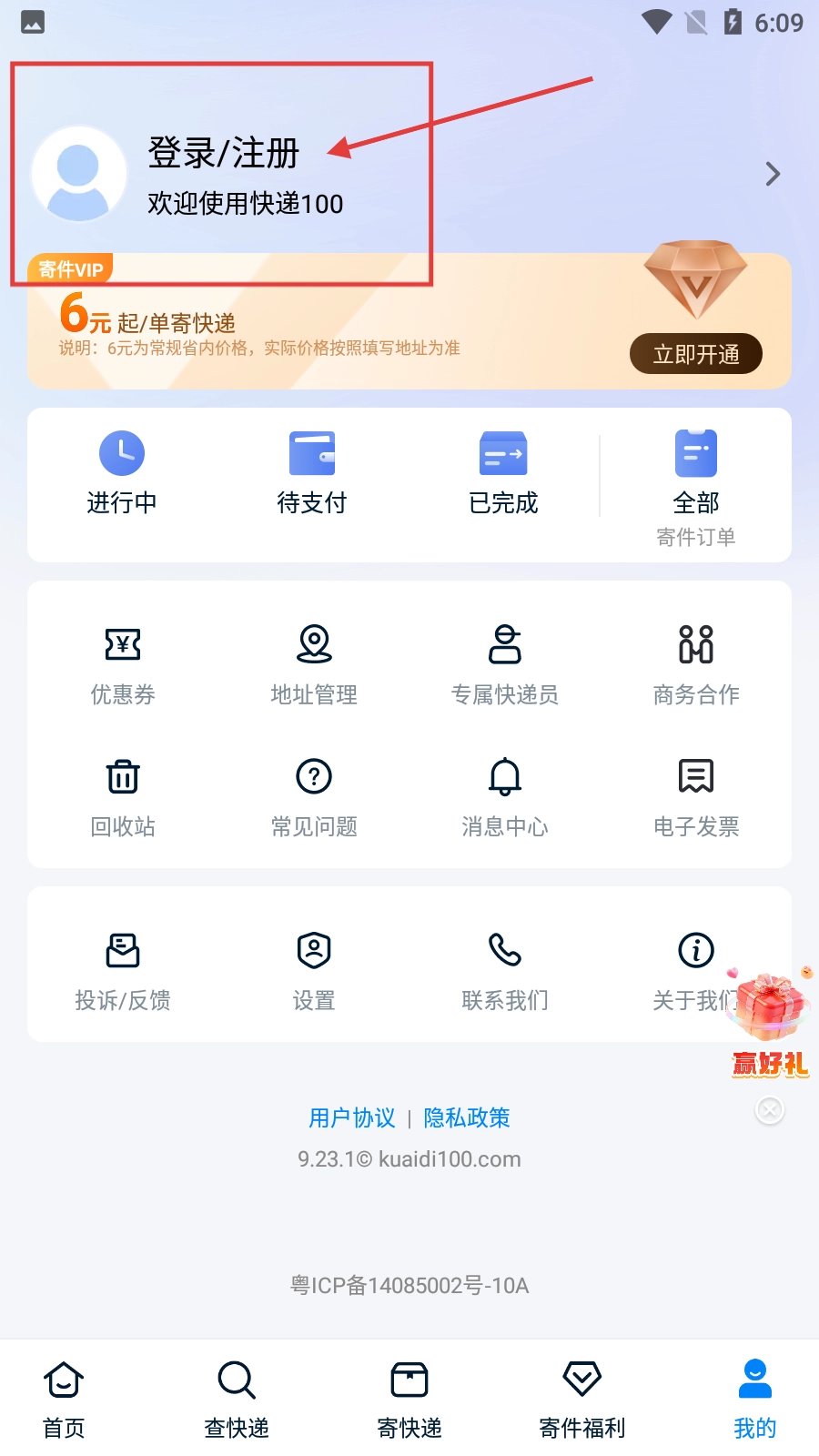
Task: Open 回收站
Action: [x=123, y=798]
